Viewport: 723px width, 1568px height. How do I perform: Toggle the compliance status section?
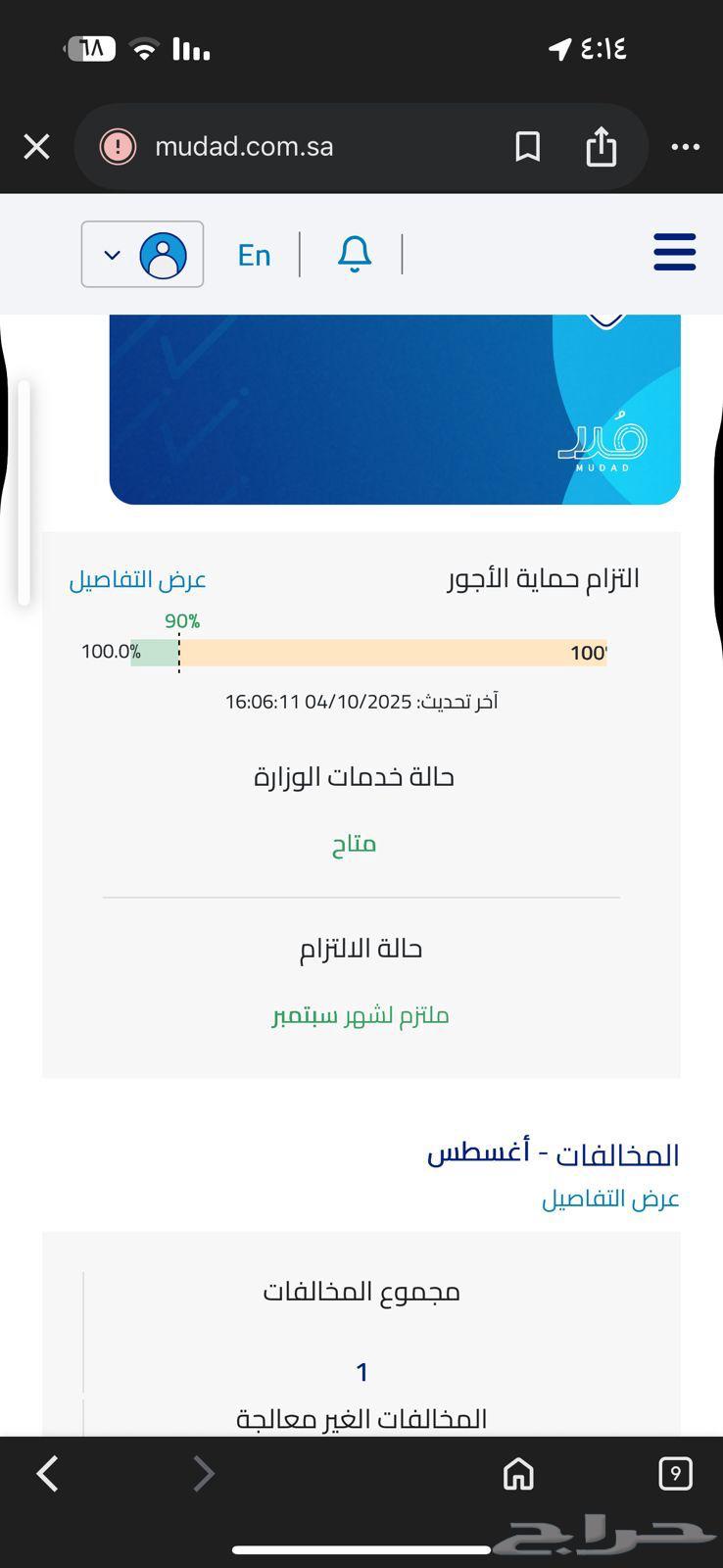(x=361, y=948)
